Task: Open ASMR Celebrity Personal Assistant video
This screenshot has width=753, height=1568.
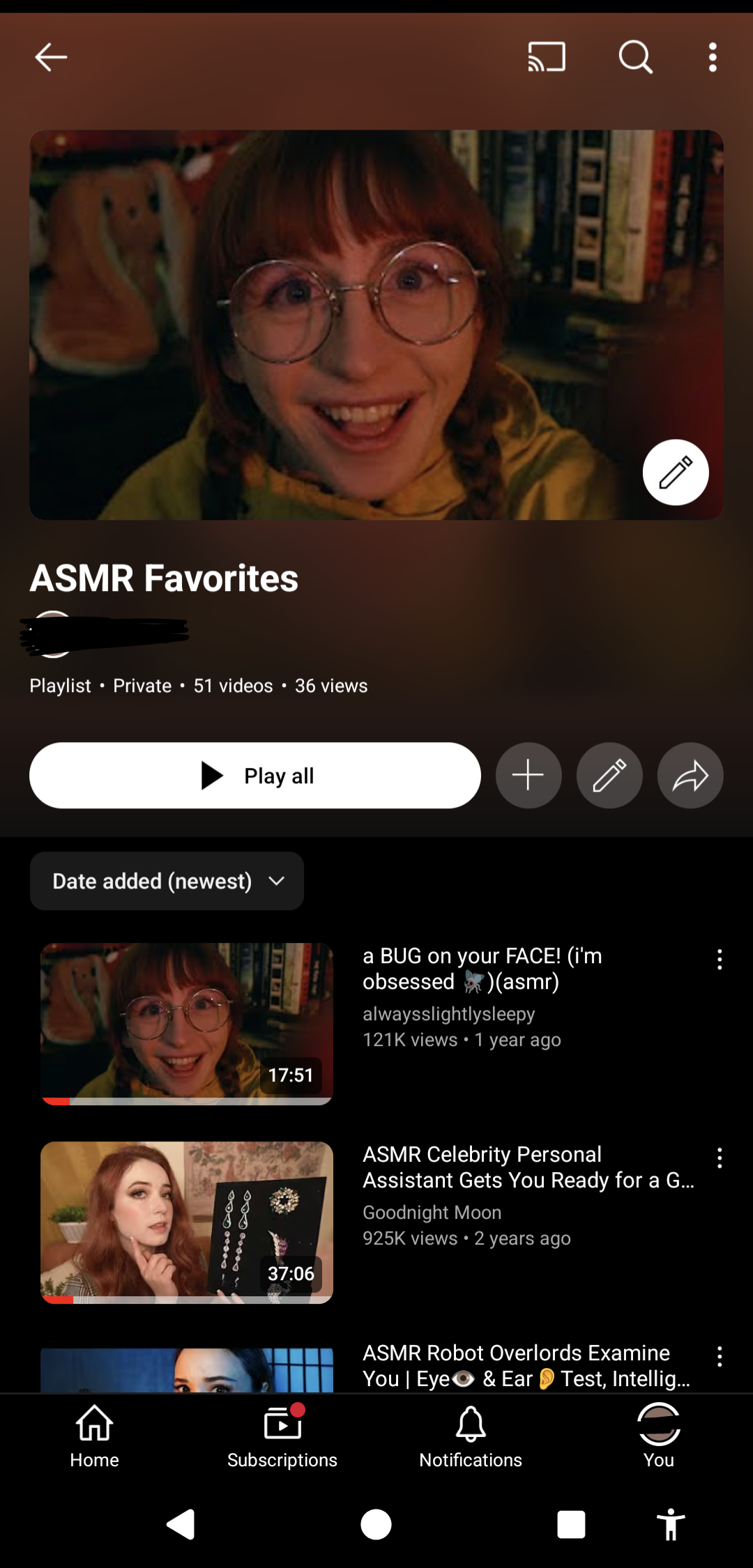Action: pyautogui.click(x=187, y=1222)
